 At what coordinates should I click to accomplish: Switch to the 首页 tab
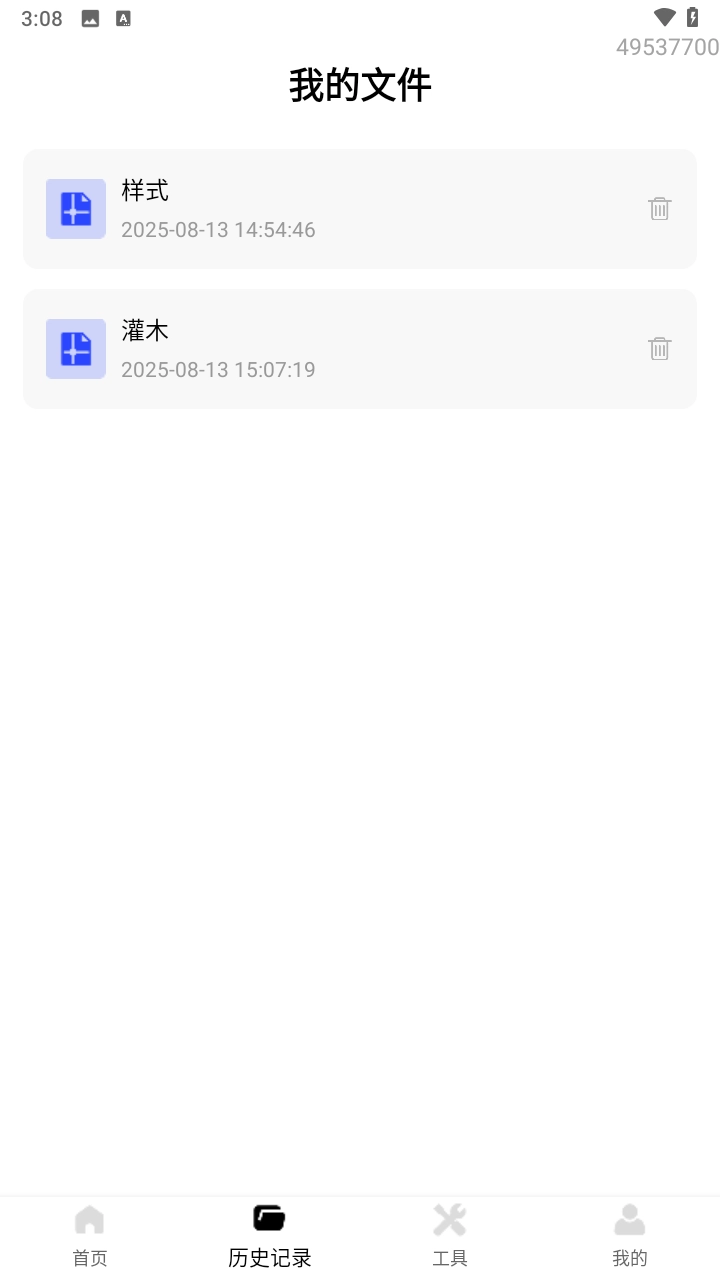[90, 1236]
